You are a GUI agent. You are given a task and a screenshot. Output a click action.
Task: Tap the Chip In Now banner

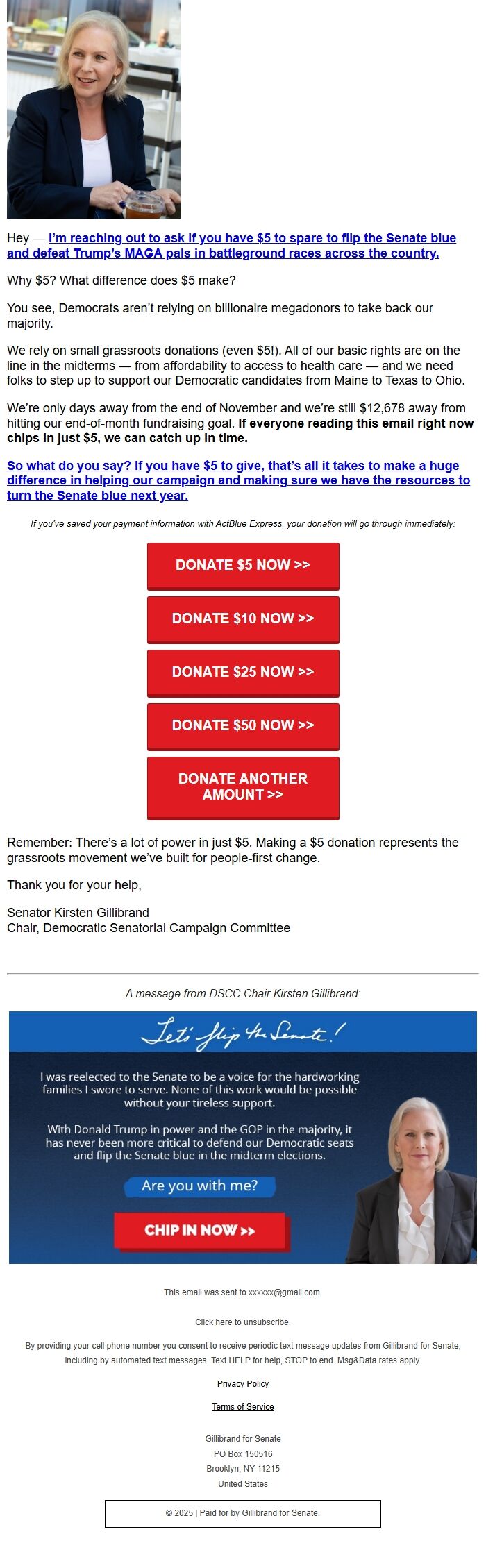tap(200, 1230)
